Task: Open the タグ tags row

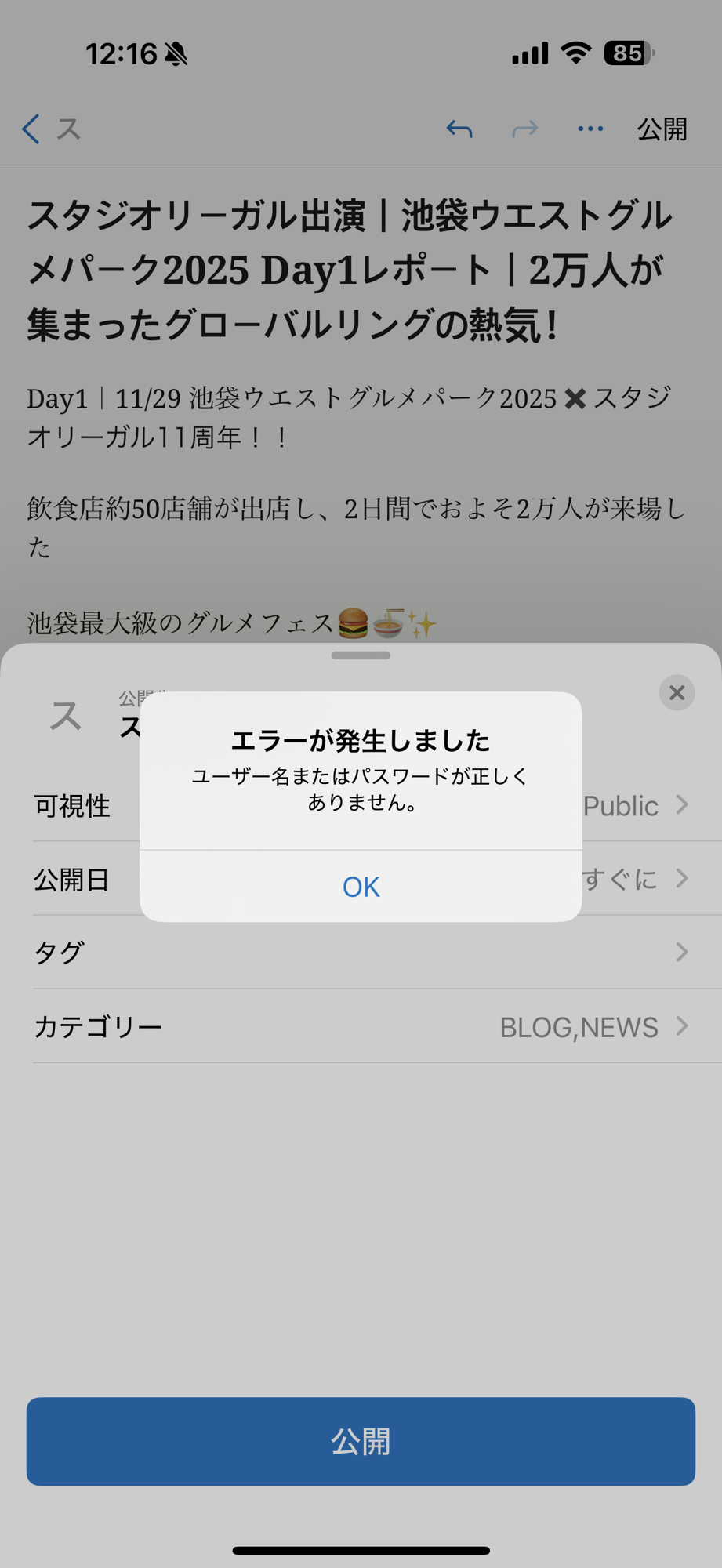Action: (361, 953)
